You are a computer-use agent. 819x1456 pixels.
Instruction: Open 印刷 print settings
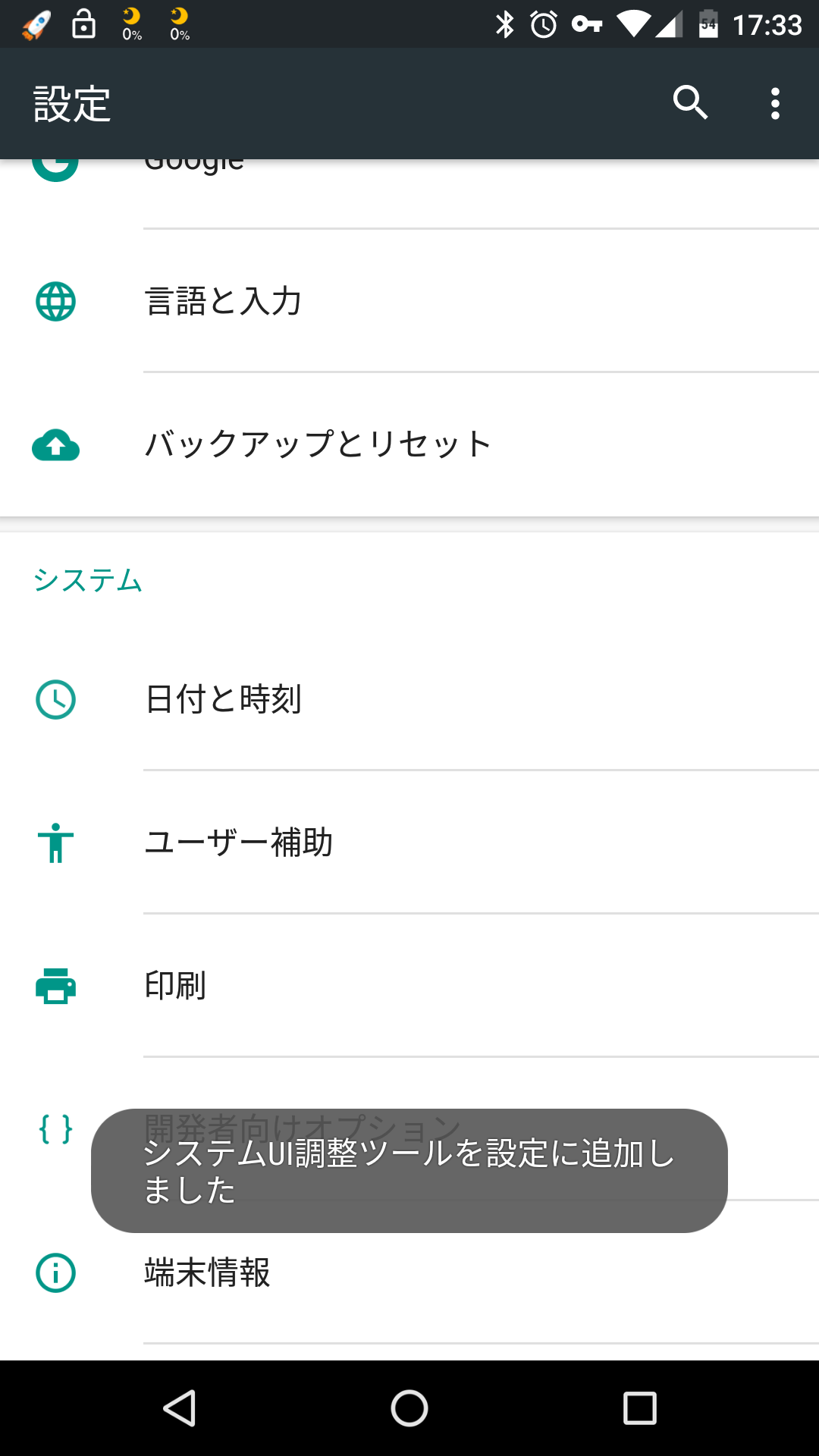(x=409, y=986)
